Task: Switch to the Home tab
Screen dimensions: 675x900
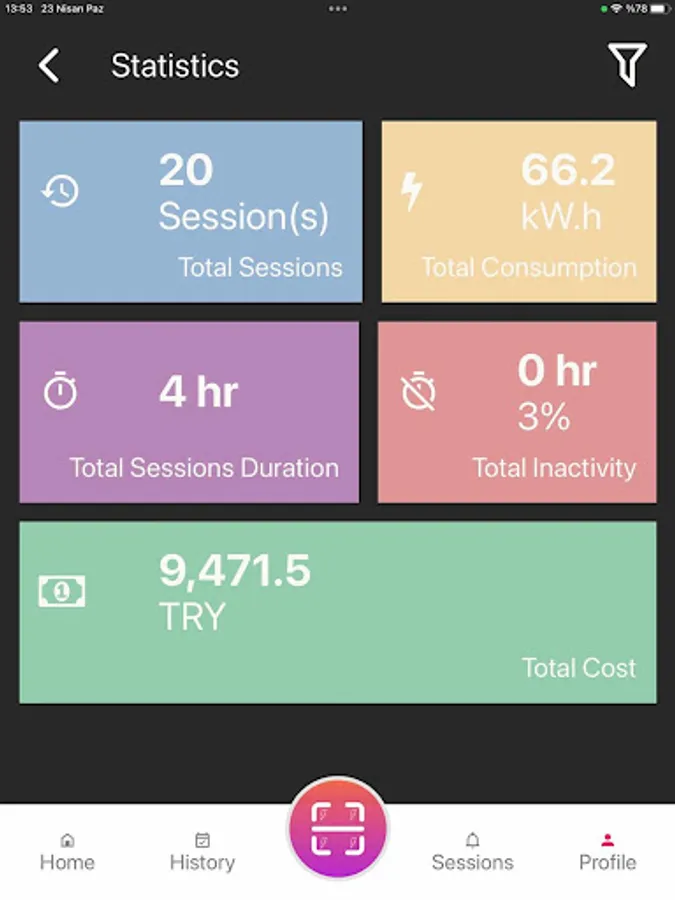Action: point(67,852)
